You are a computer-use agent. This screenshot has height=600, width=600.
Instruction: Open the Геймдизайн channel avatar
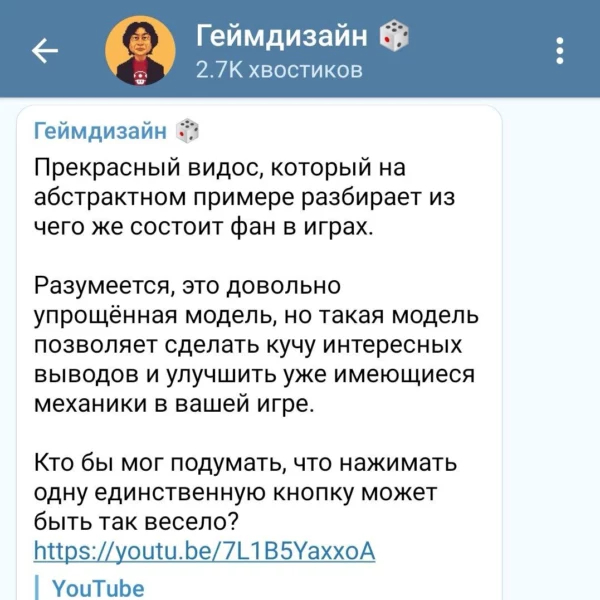[x=140, y=50]
